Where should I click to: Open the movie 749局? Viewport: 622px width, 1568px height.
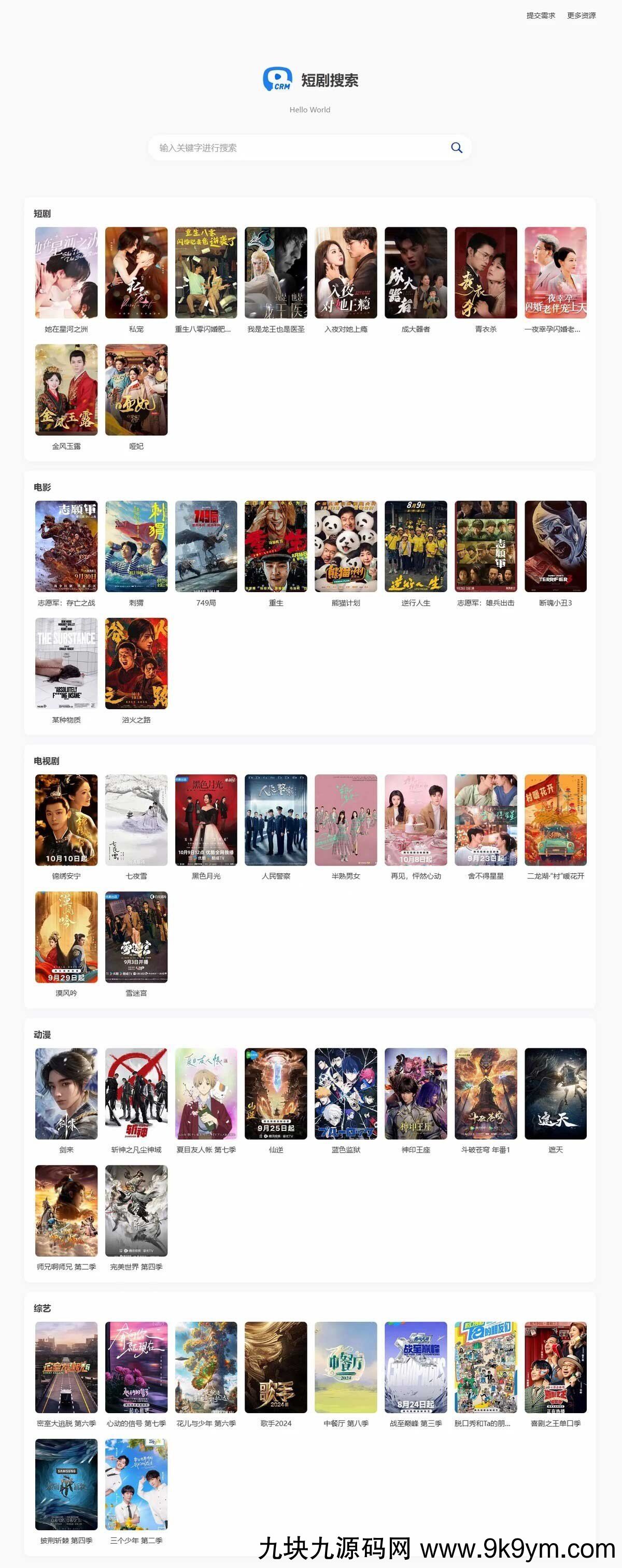click(206, 546)
